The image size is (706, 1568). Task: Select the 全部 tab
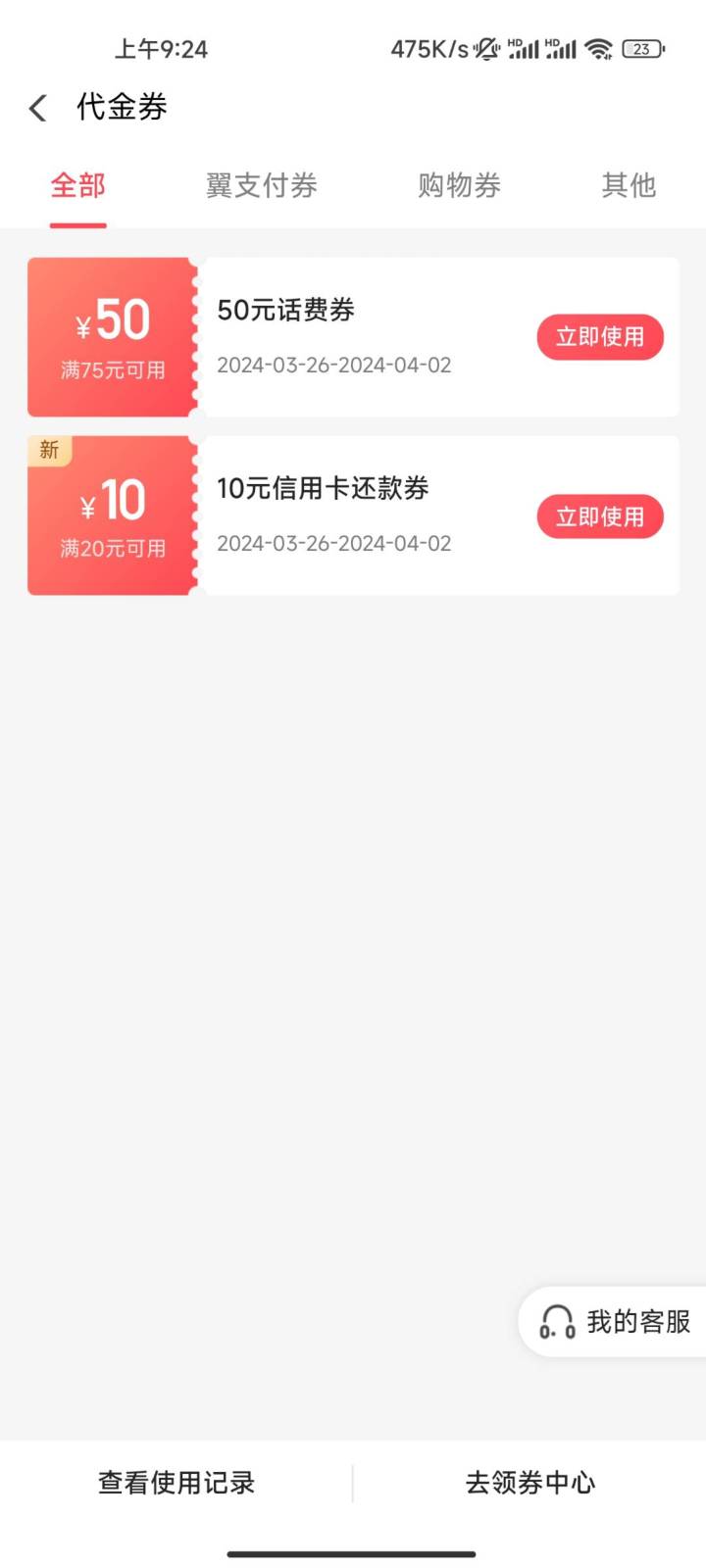78,185
